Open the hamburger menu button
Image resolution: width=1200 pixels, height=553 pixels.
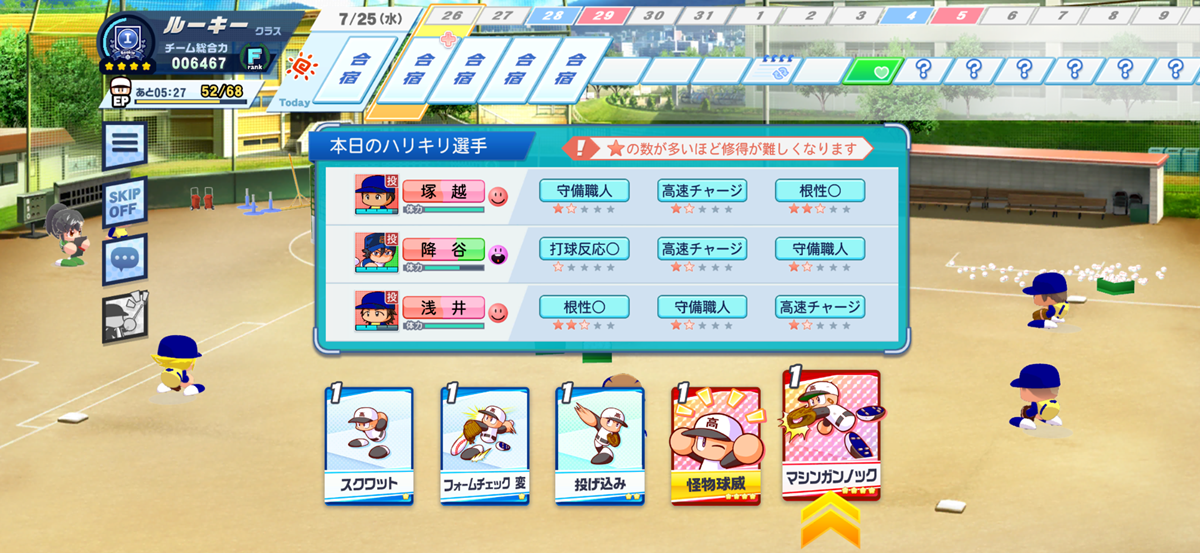(125, 145)
